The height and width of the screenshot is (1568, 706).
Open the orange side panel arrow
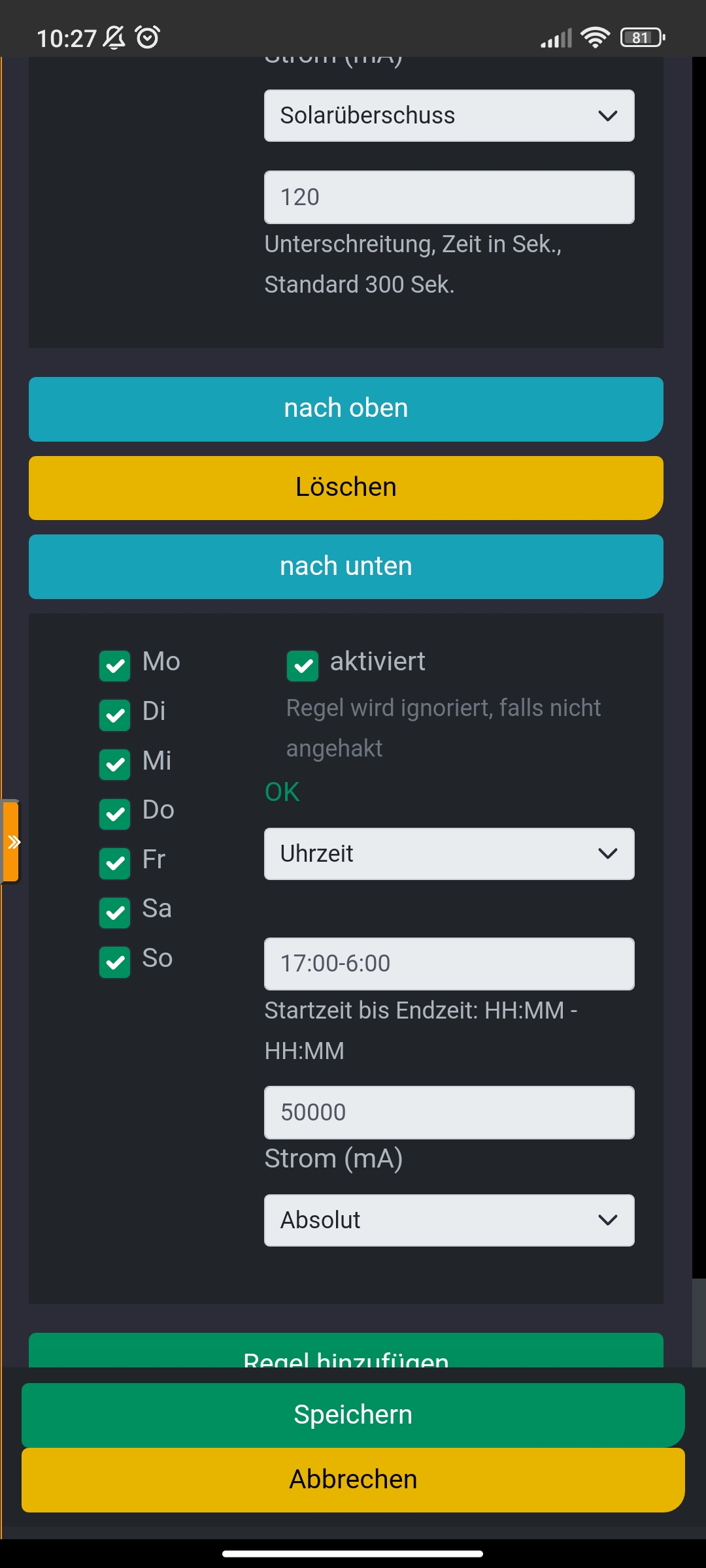[11, 841]
